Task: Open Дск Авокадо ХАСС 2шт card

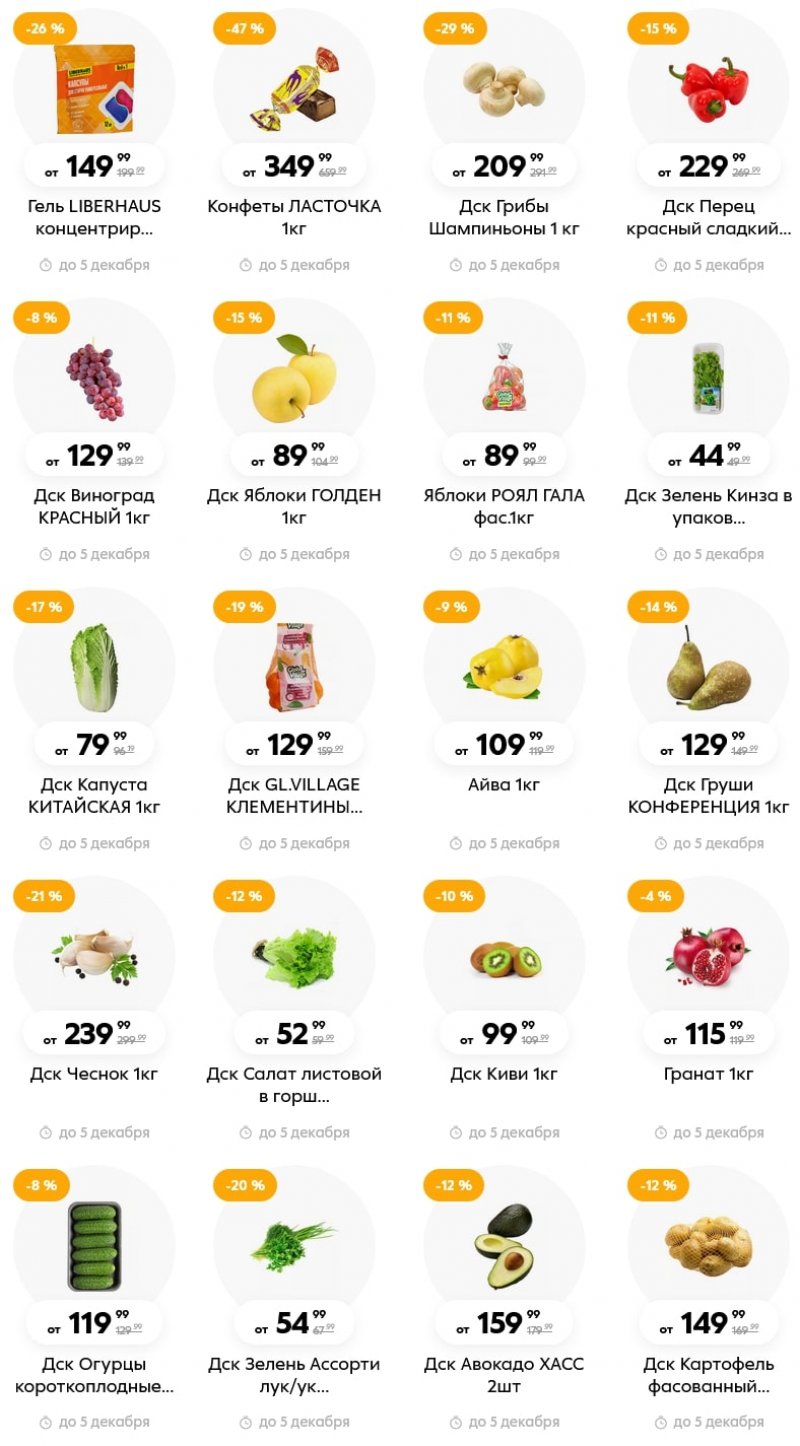Action: 504,1246
